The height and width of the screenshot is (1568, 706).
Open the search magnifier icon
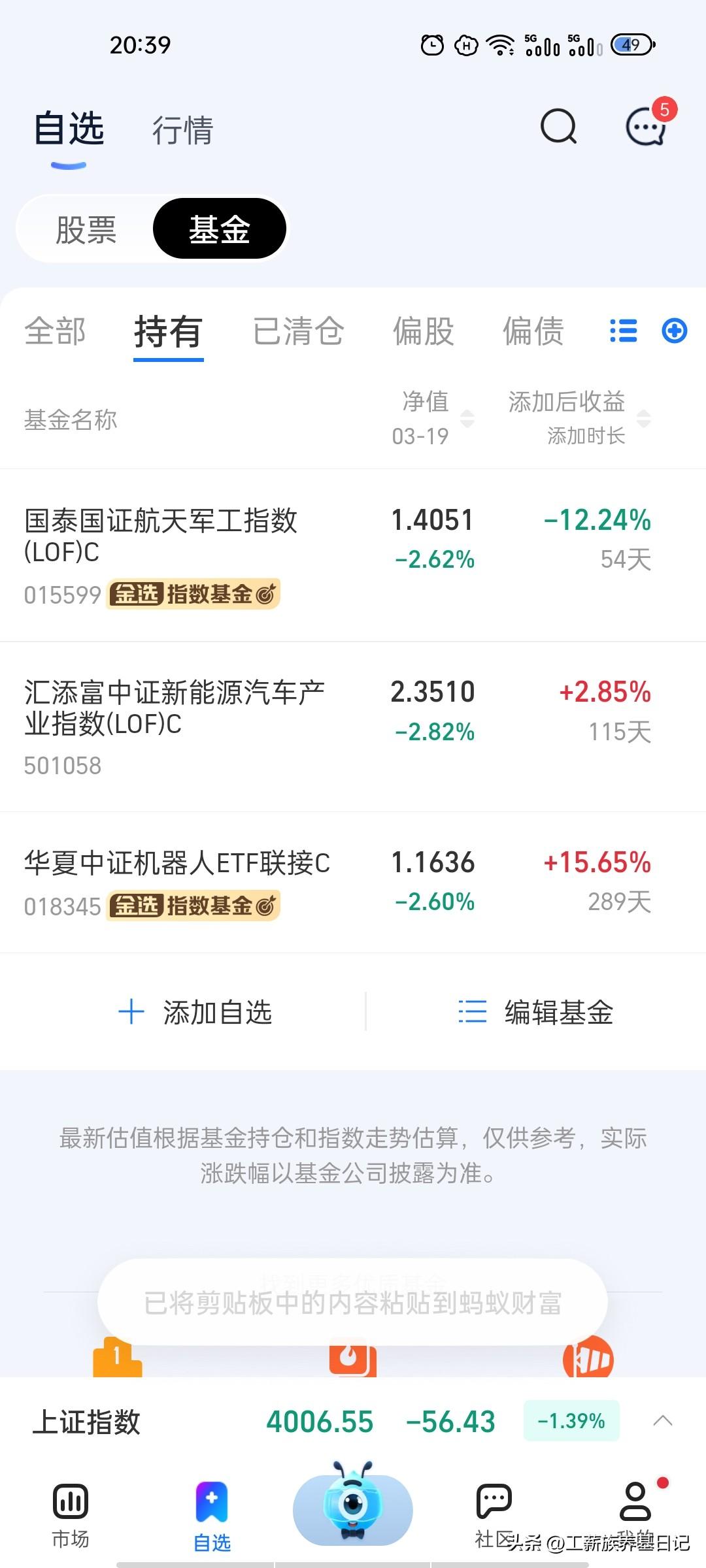click(x=558, y=127)
